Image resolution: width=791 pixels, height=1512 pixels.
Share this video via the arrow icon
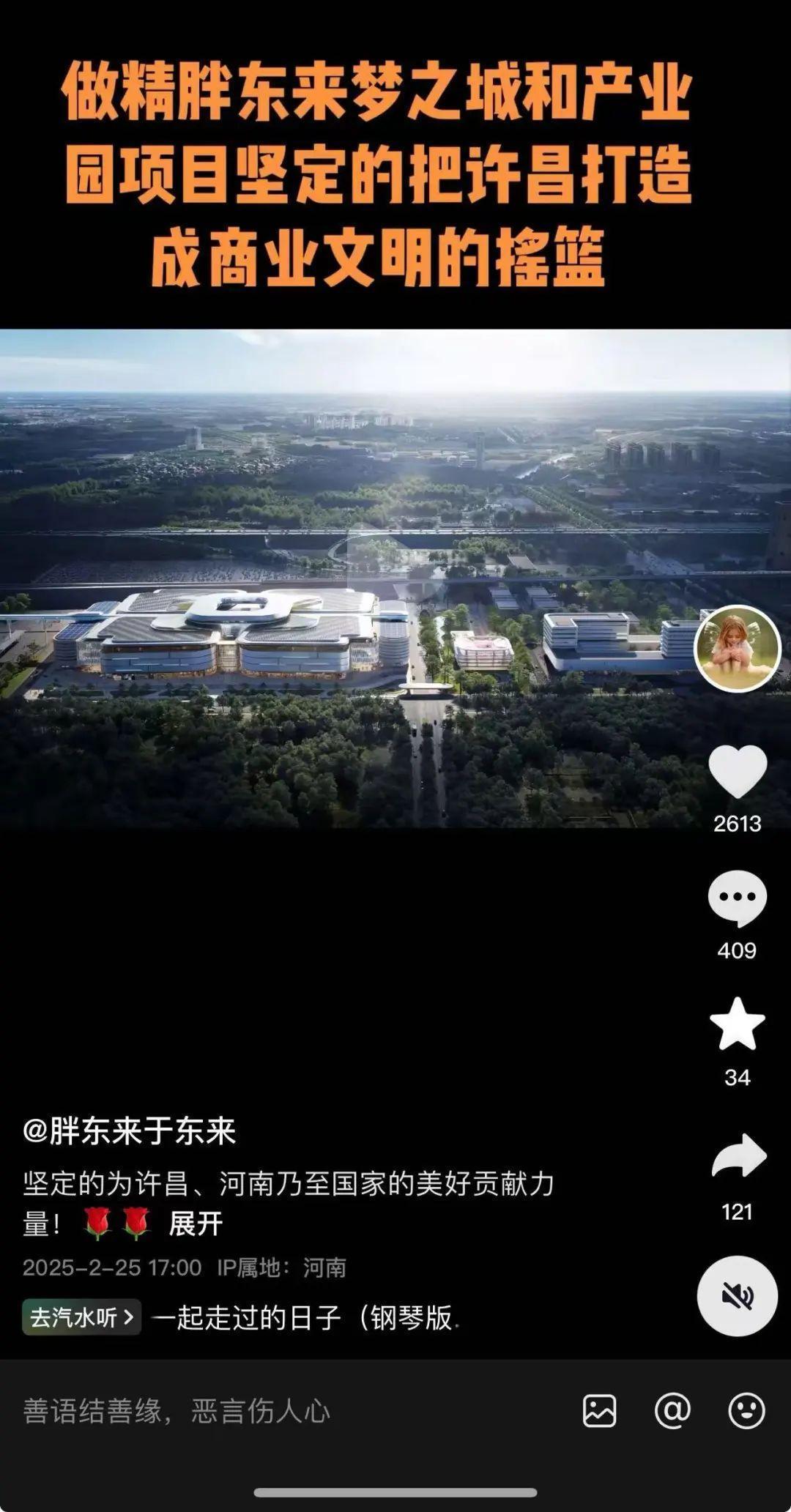(x=738, y=1155)
